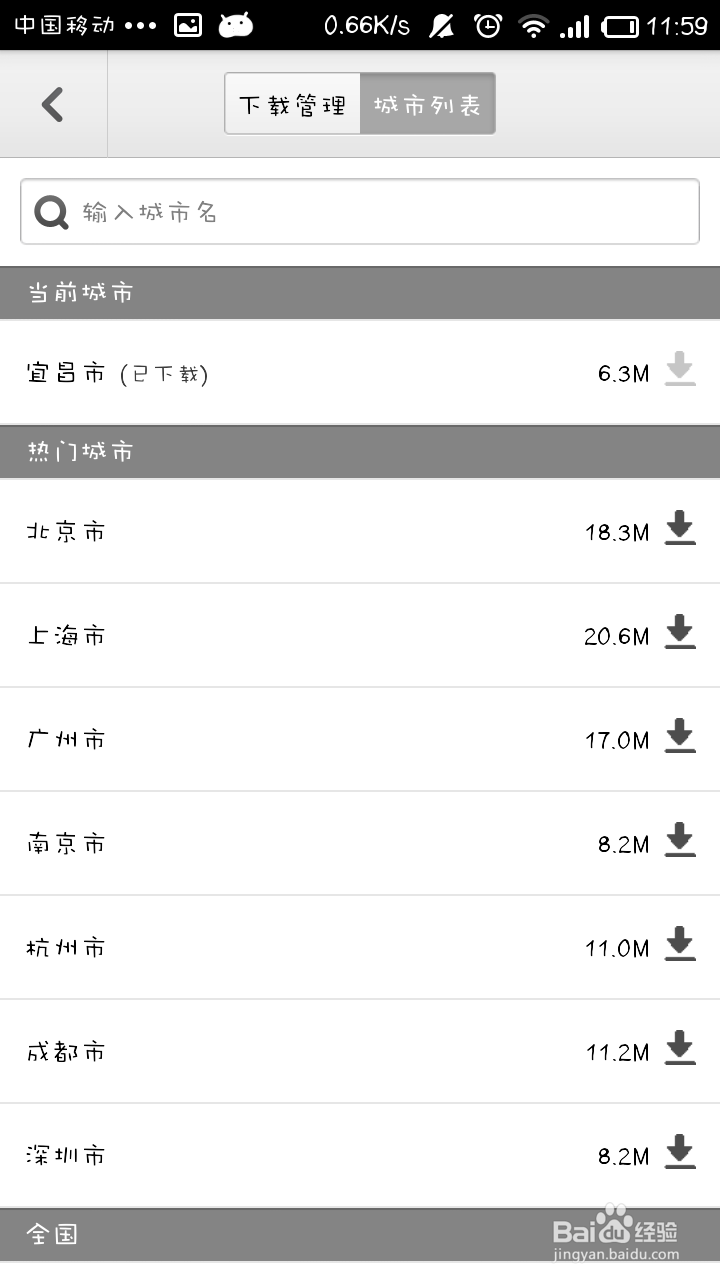Tap the download icon next to 北京市
The height and width of the screenshot is (1280, 720).
[x=681, y=531]
